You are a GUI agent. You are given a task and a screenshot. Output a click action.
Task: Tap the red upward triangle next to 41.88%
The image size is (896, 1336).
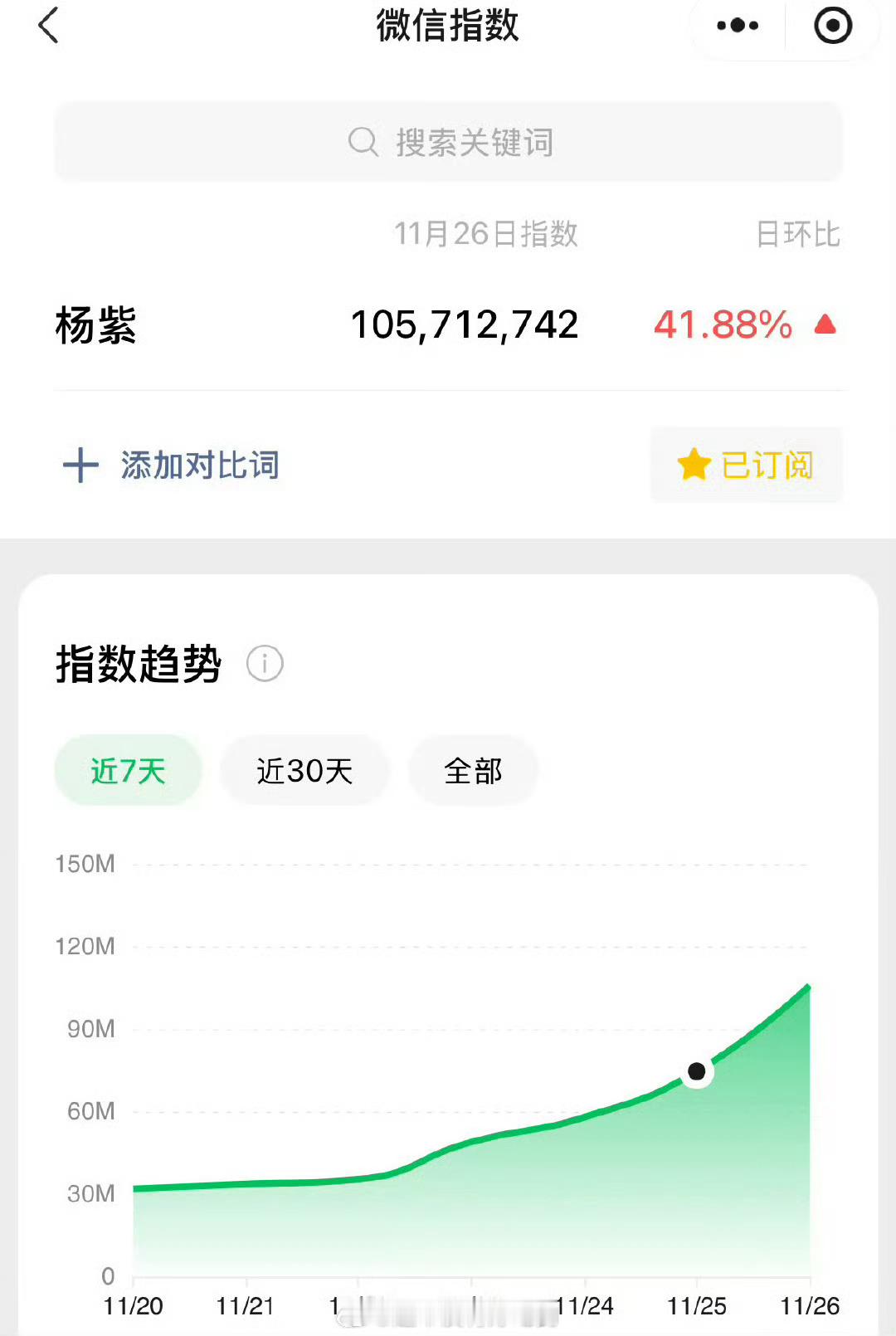[825, 324]
